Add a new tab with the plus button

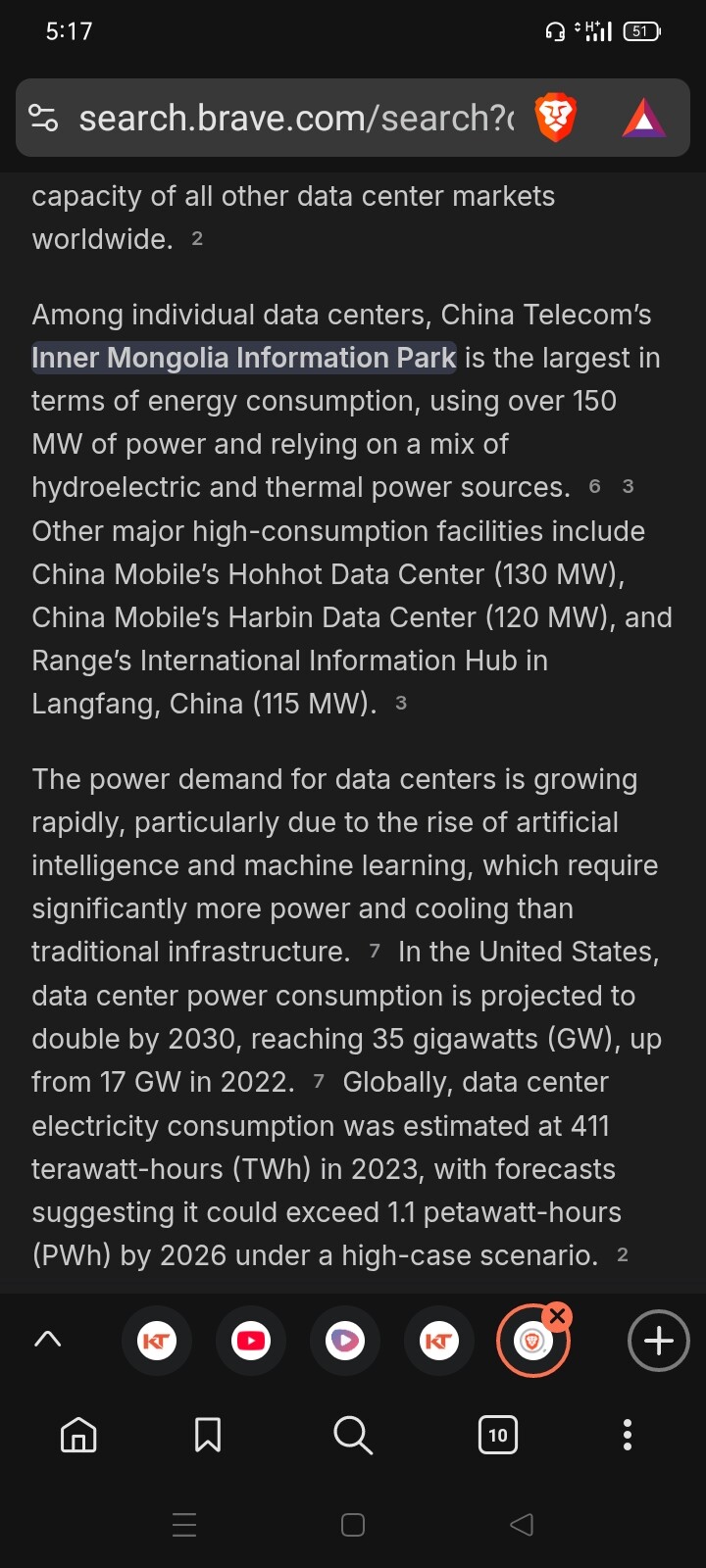tap(658, 1340)
